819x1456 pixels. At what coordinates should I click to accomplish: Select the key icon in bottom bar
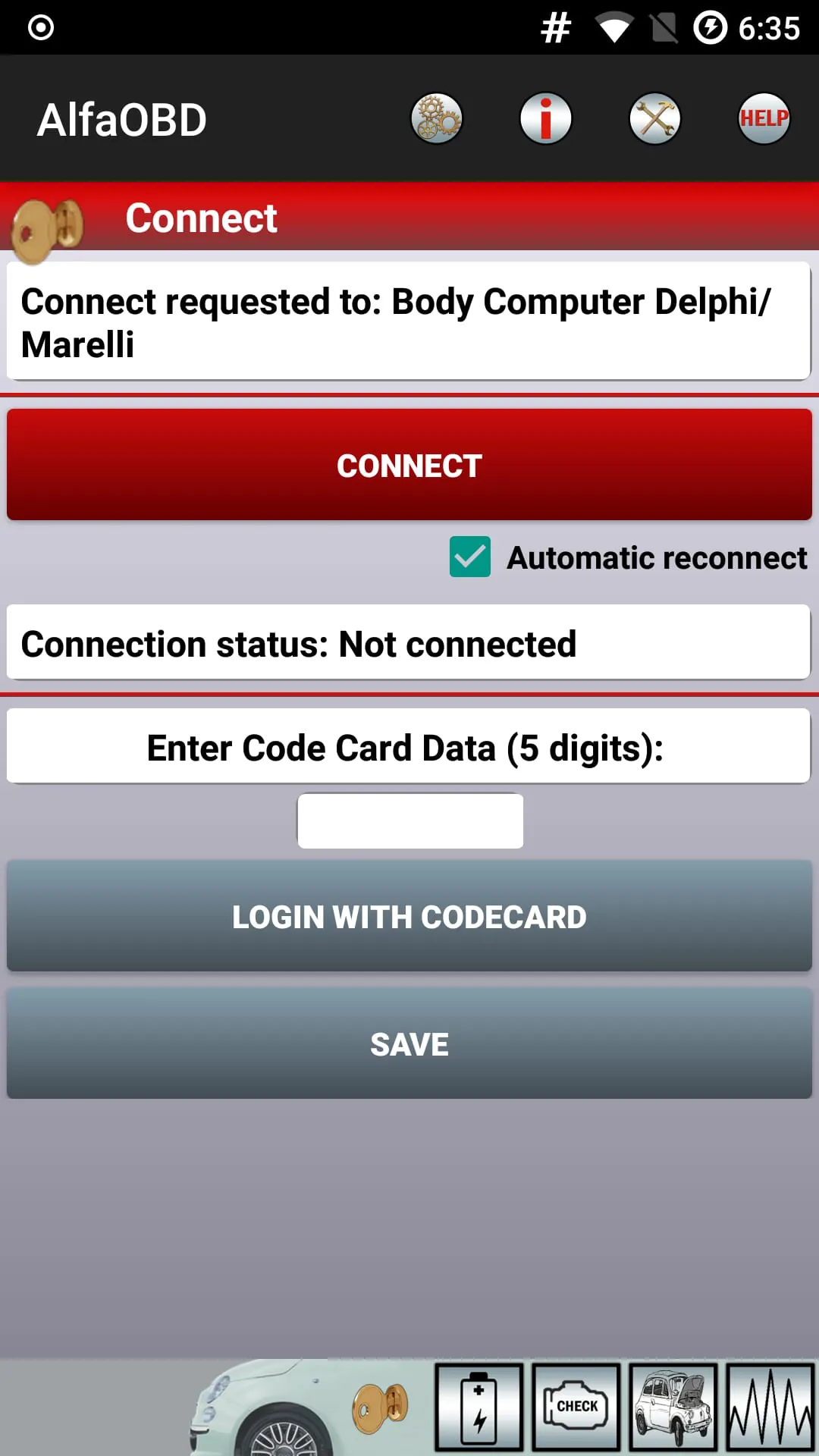tap(380, 1407)
